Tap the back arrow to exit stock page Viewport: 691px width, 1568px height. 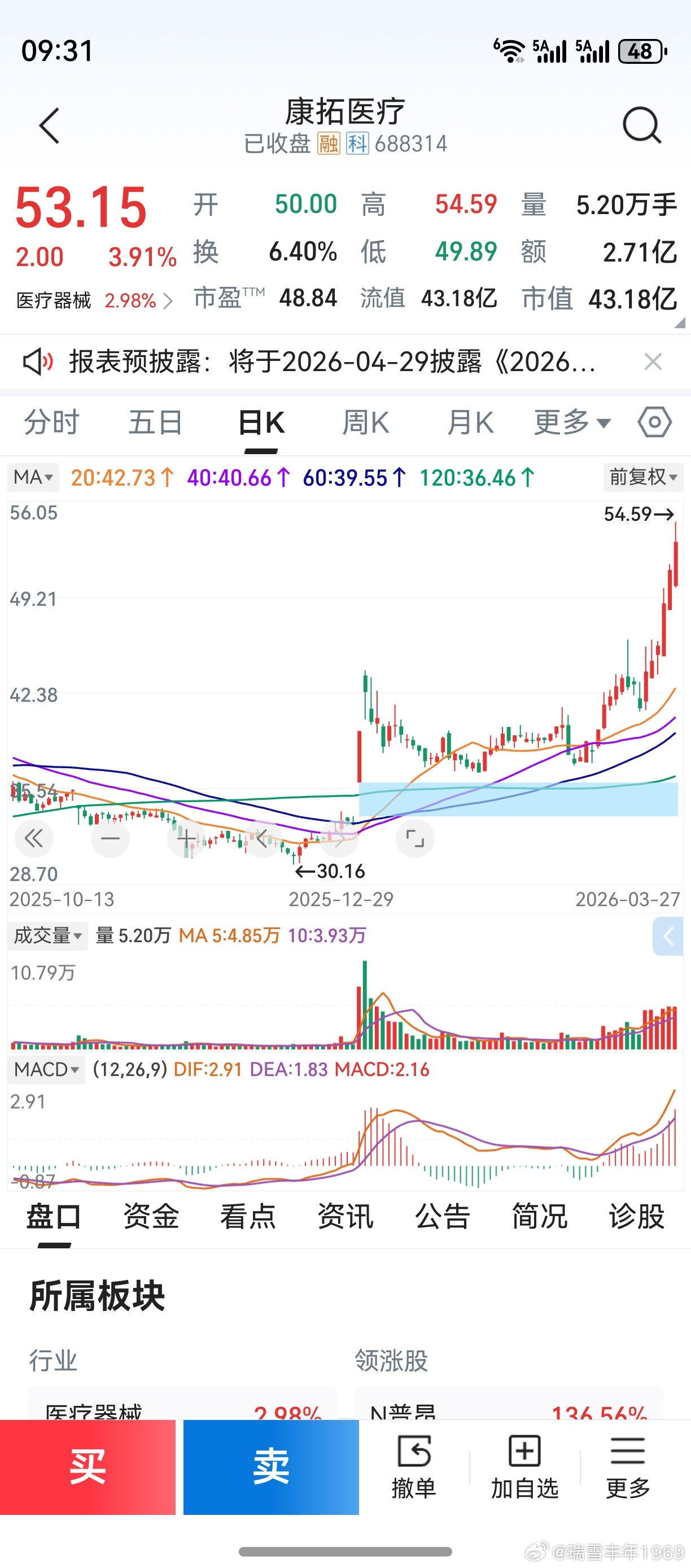click(x=49, y=125)
